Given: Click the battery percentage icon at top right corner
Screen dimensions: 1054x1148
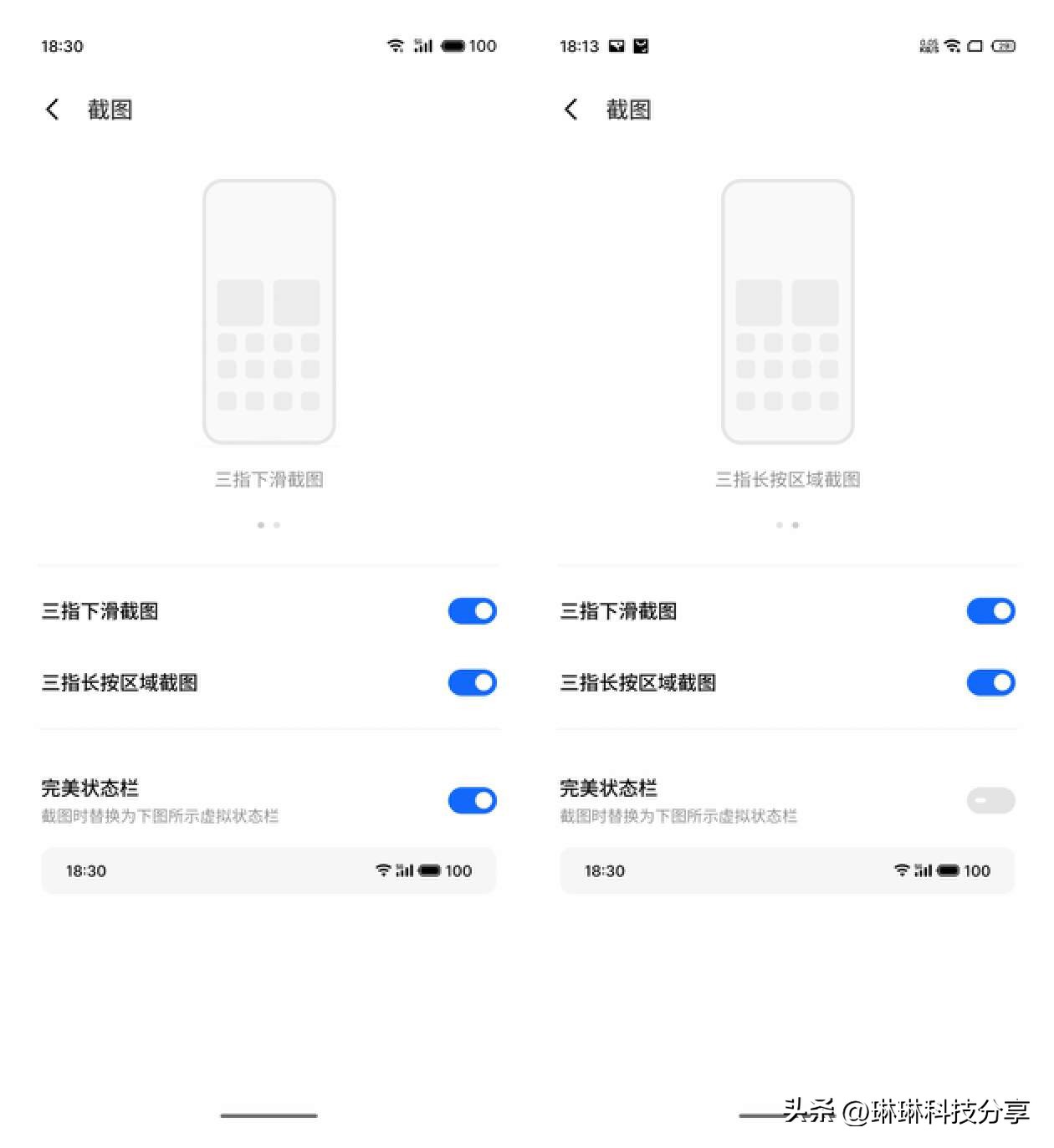Looking at the screenshot, I should point(1004,47).
